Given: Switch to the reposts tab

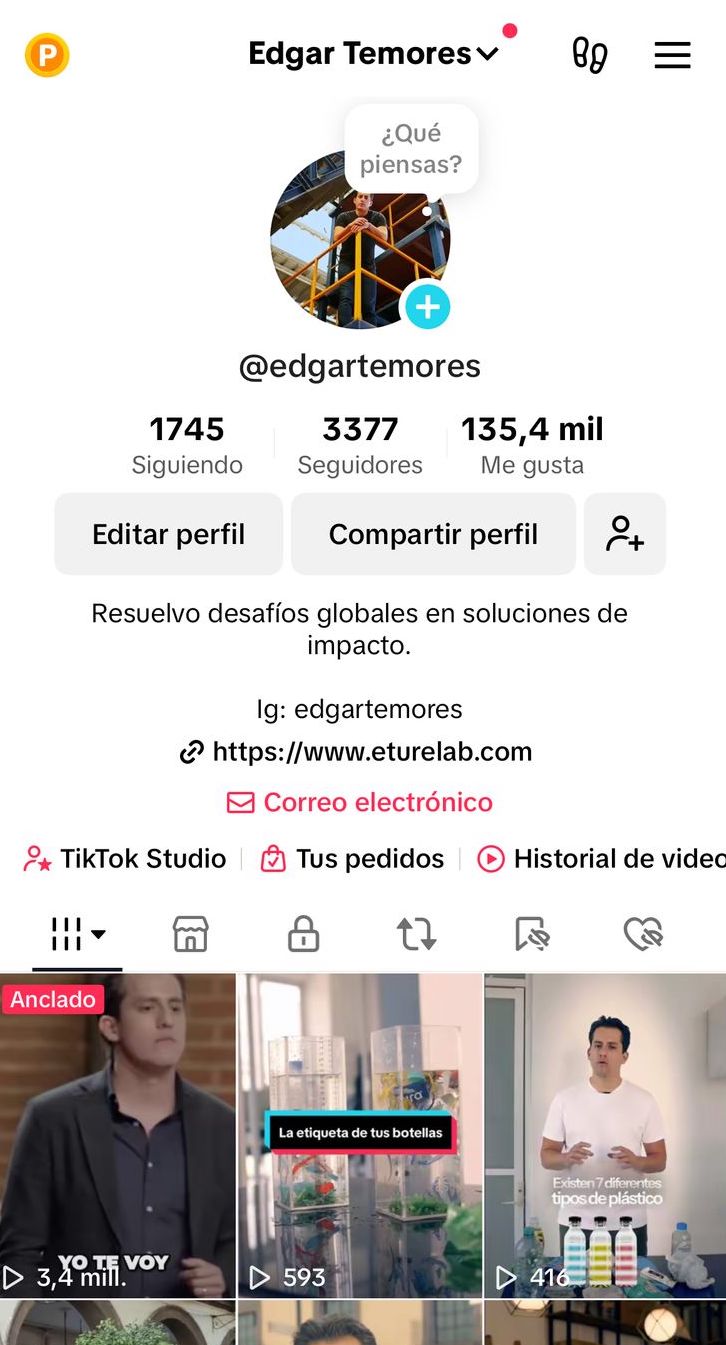Looking at the screenshot, I should coord(416,935).
